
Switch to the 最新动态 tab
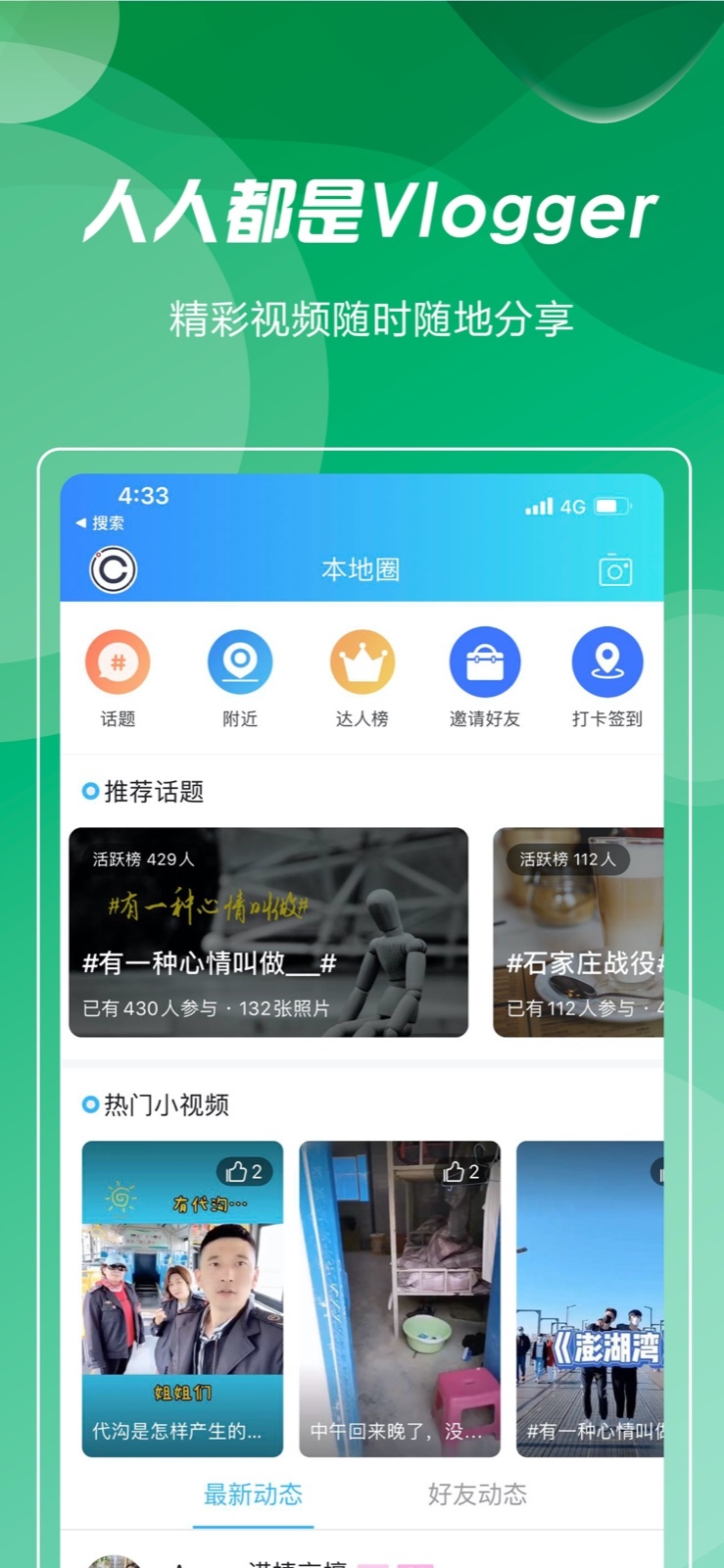(254, 1494)
